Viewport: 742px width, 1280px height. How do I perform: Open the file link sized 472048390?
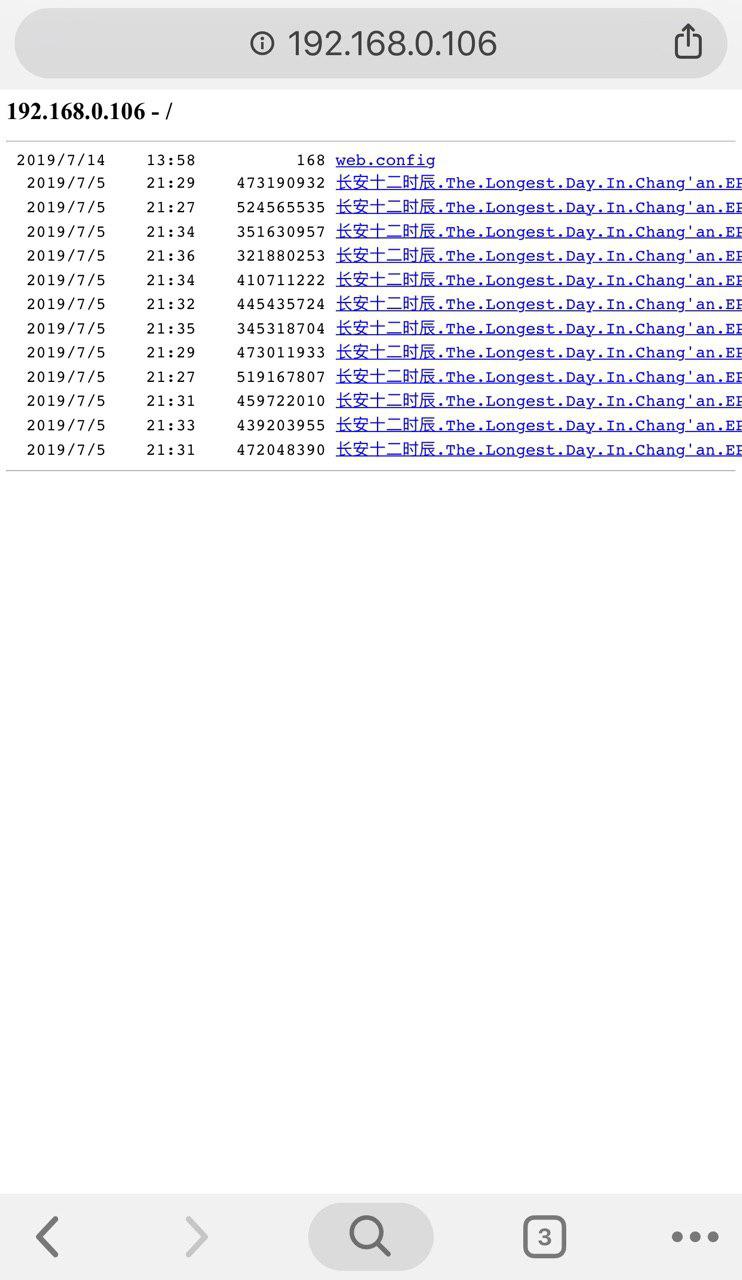538,450
